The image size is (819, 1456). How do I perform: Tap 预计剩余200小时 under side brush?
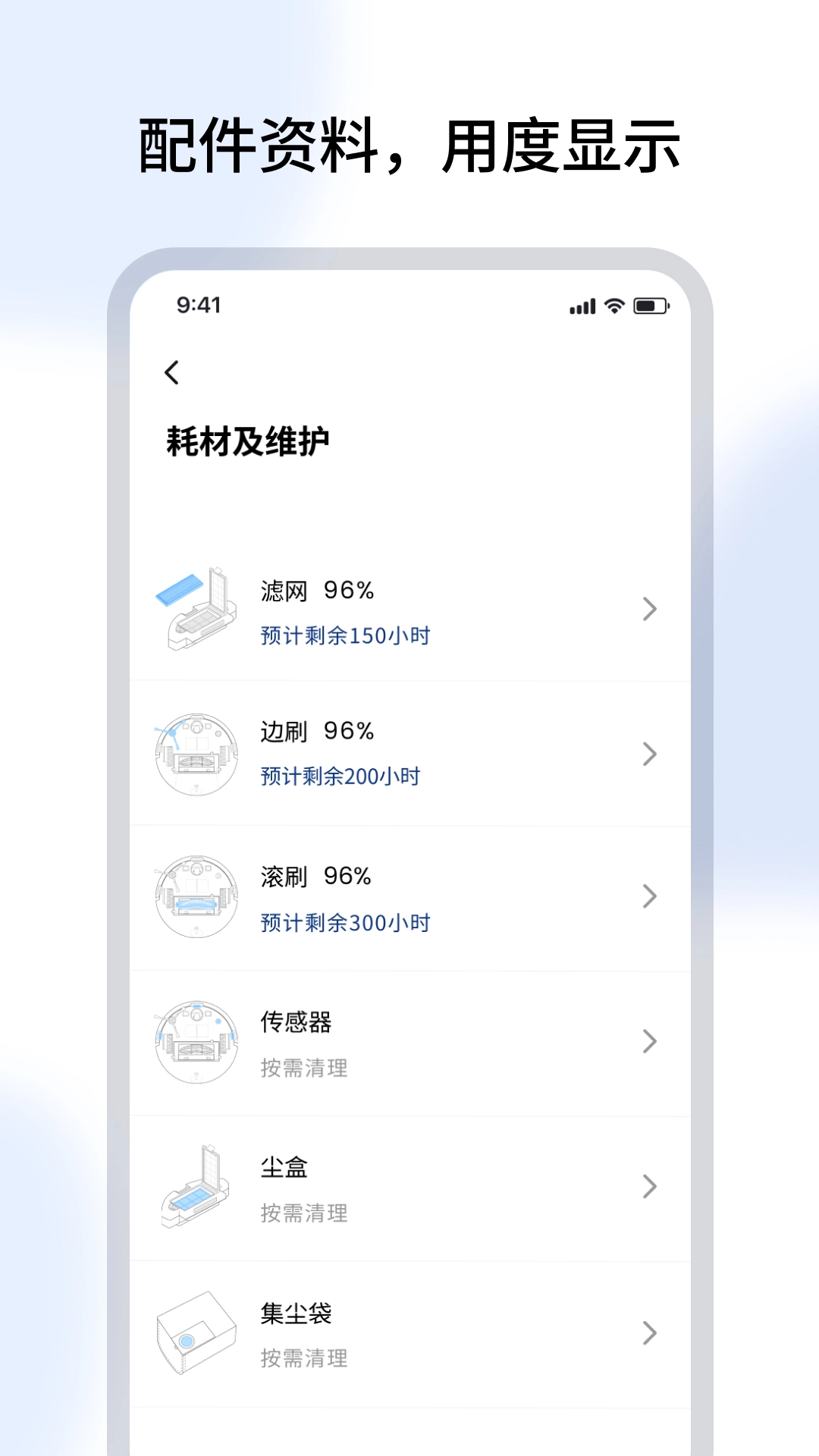tap(342, 775)
